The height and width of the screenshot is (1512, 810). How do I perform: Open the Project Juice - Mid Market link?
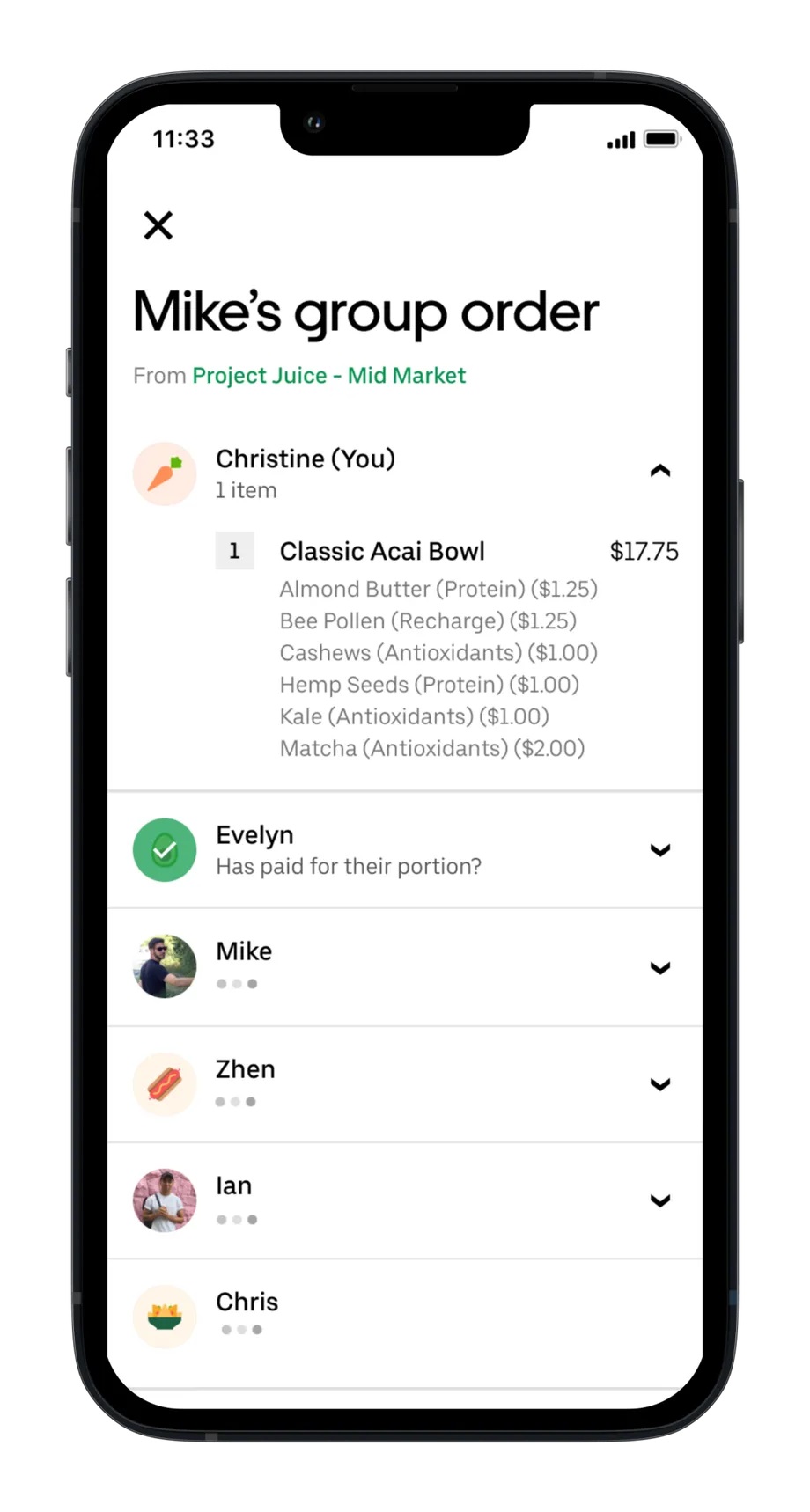click(x=328, y=376)
